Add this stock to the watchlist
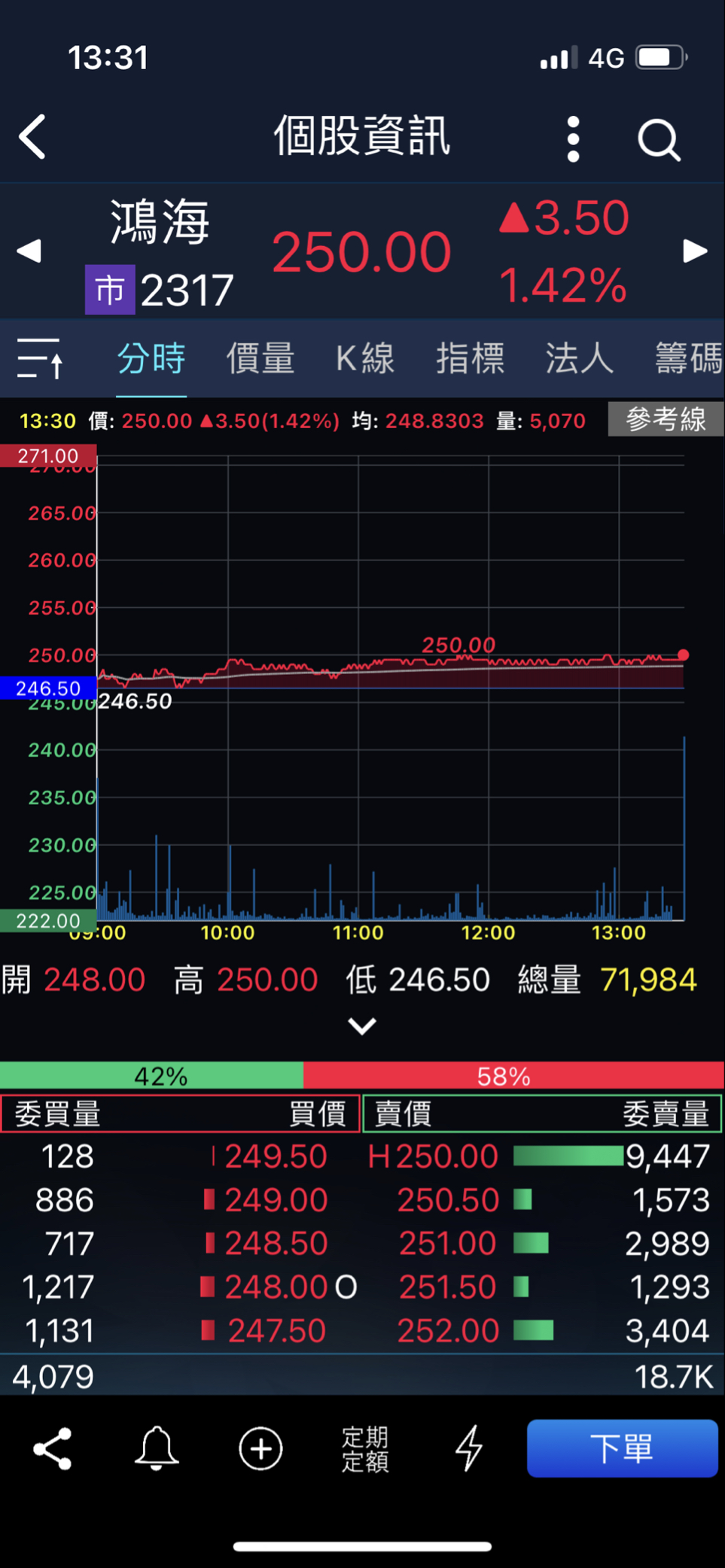The image size is (725, 1568). [x=260, y=1448]
